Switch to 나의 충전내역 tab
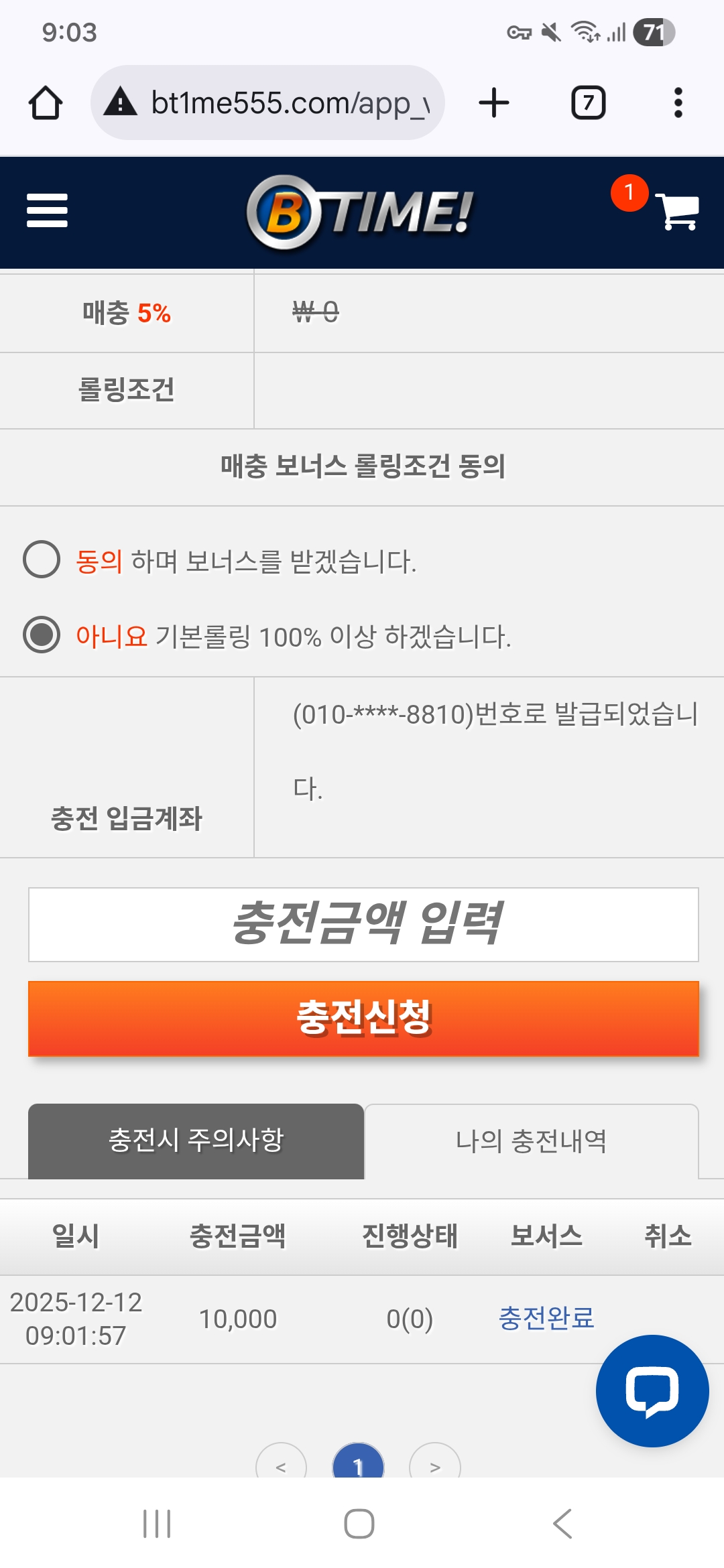 pos(531,1141)
